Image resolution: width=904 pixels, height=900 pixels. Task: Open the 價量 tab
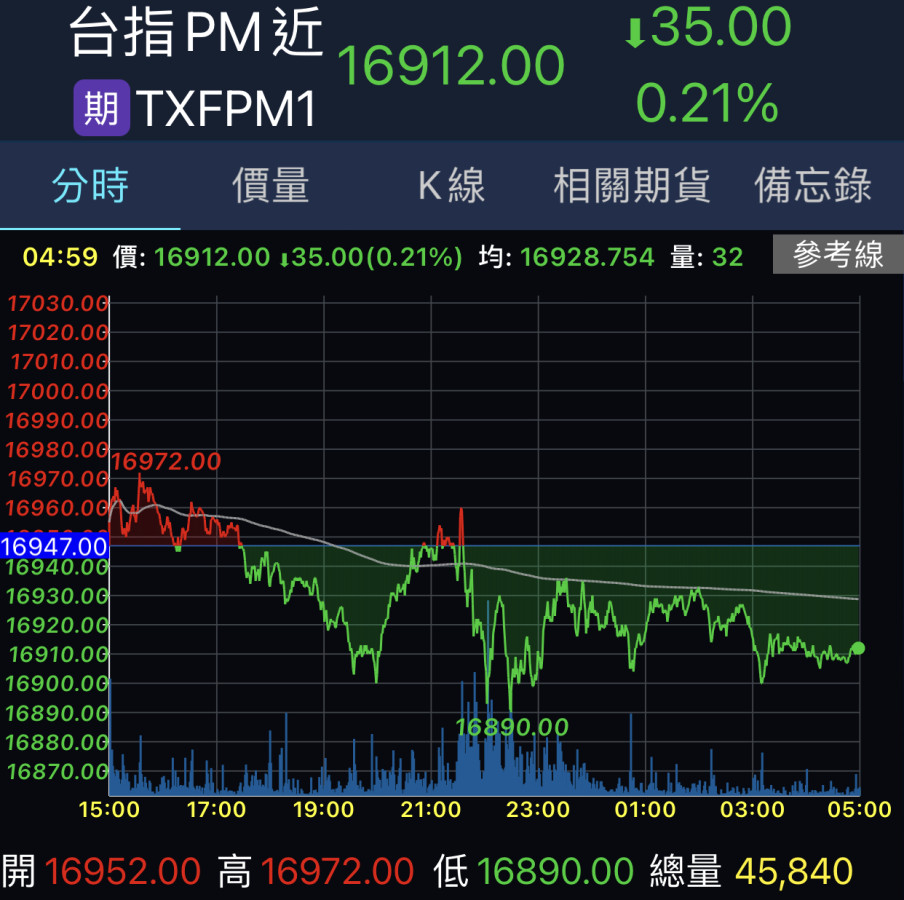coord(271,186)
